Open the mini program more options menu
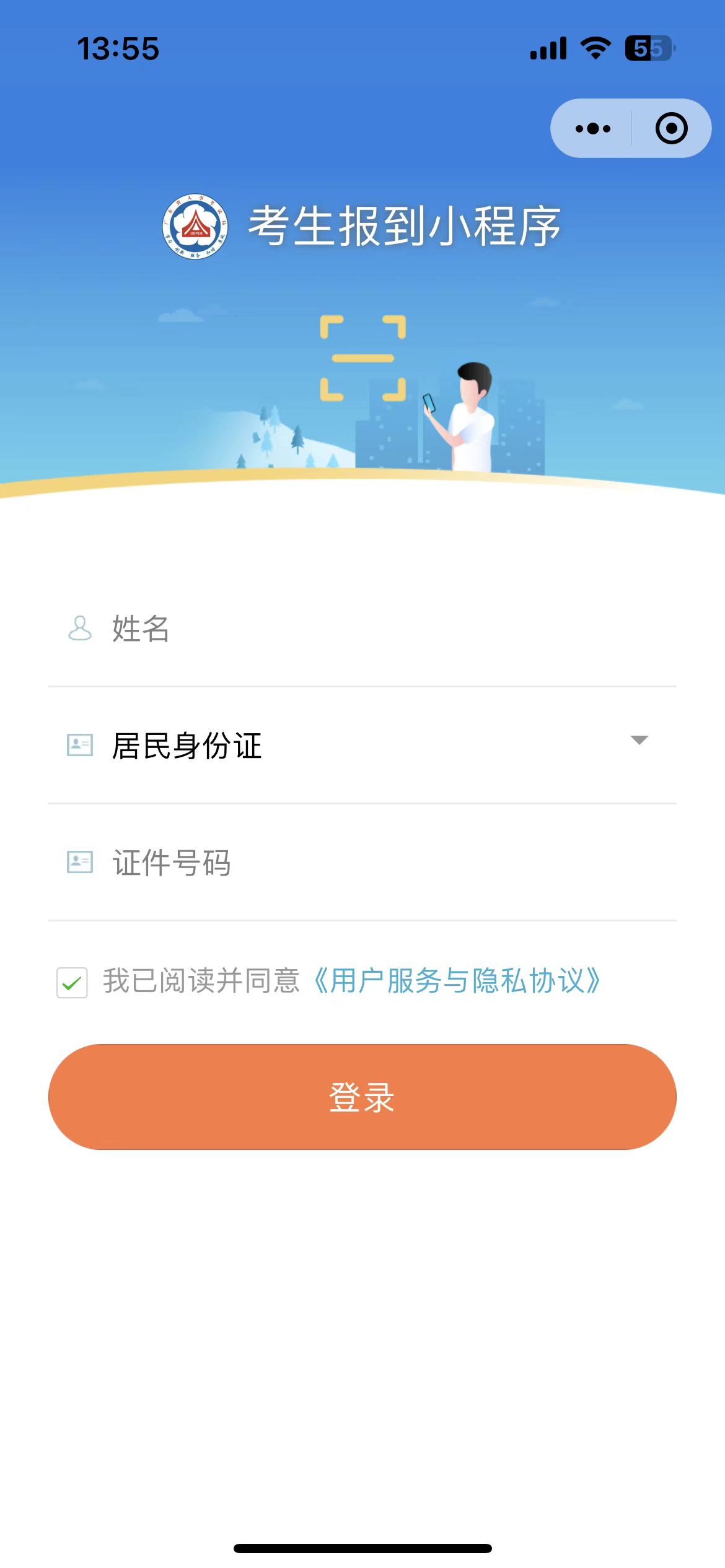 click(592, 129)
